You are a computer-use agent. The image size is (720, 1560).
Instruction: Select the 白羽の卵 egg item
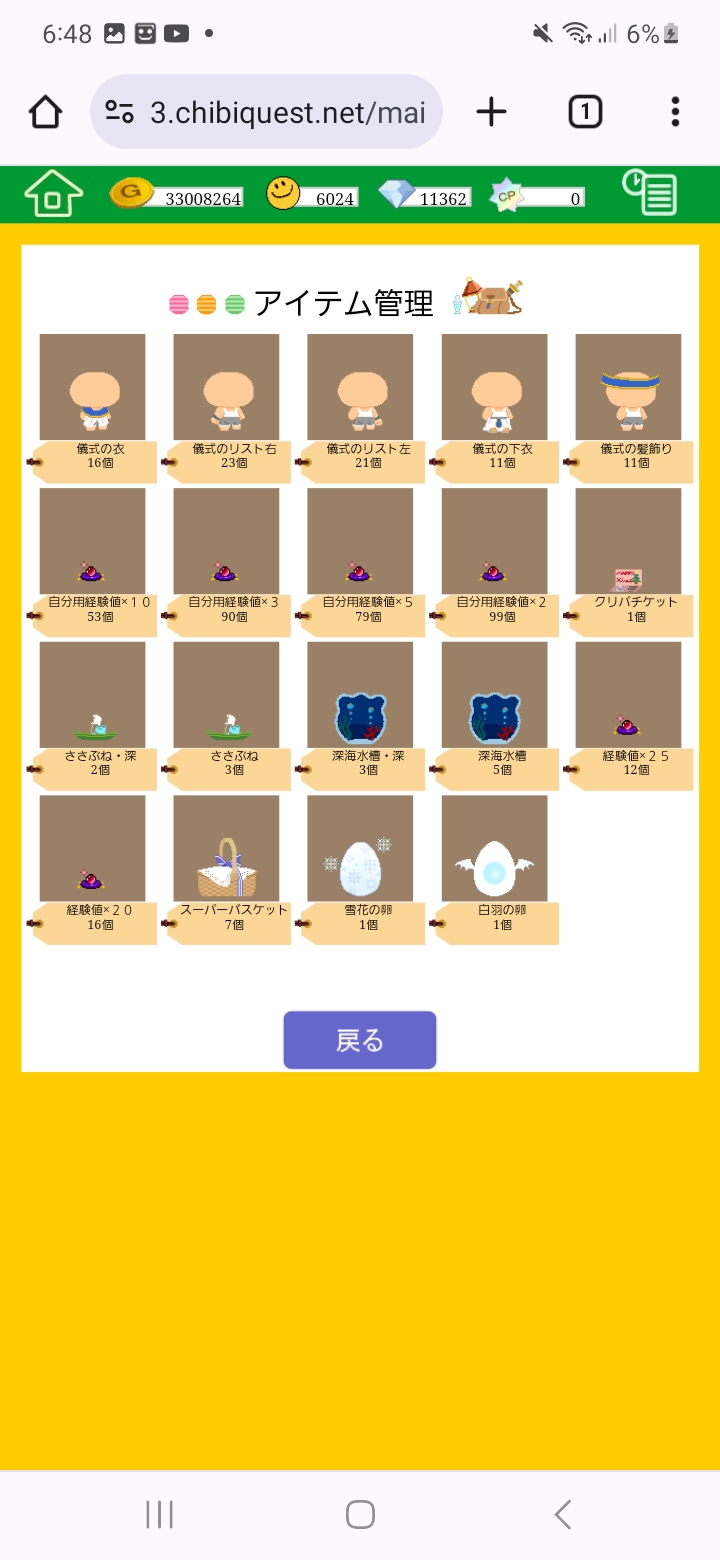494,850
